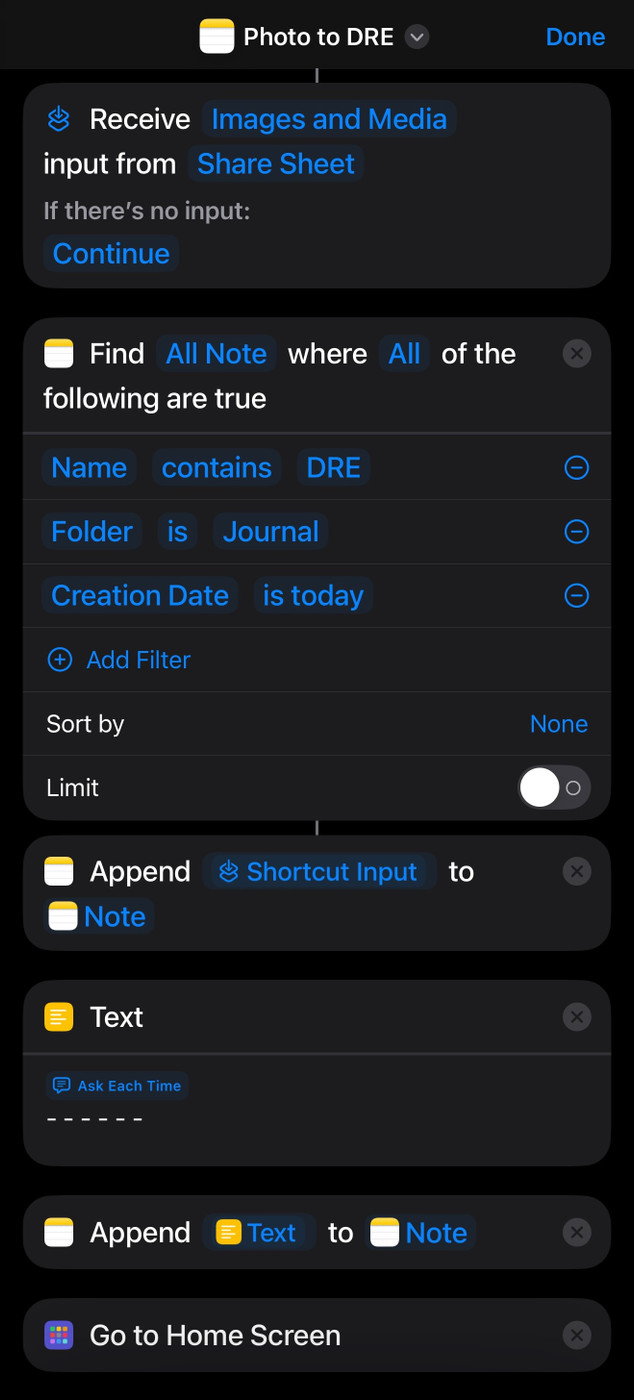Remove the Text action
The height and width of the screenshot is (1400, 634).
pos(577,1018)
